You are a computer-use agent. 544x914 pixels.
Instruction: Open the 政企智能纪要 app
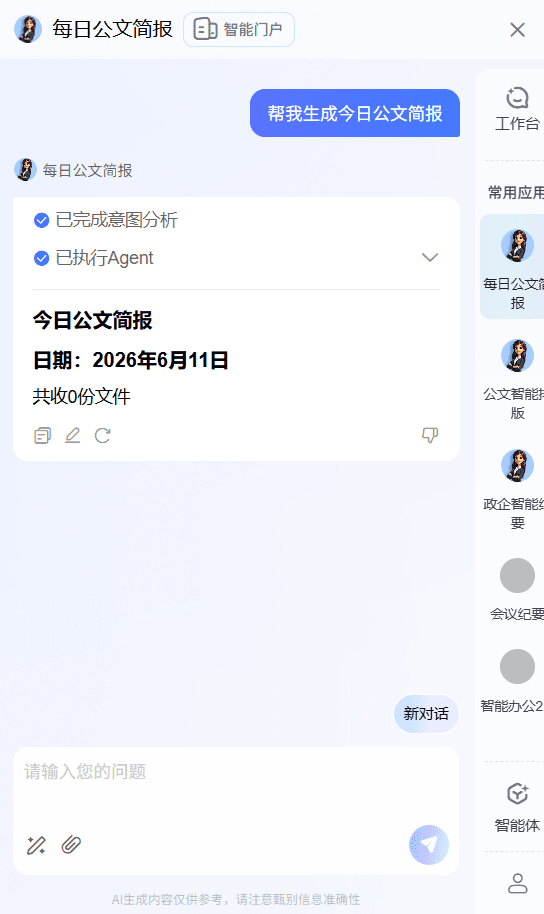(513, 489)
